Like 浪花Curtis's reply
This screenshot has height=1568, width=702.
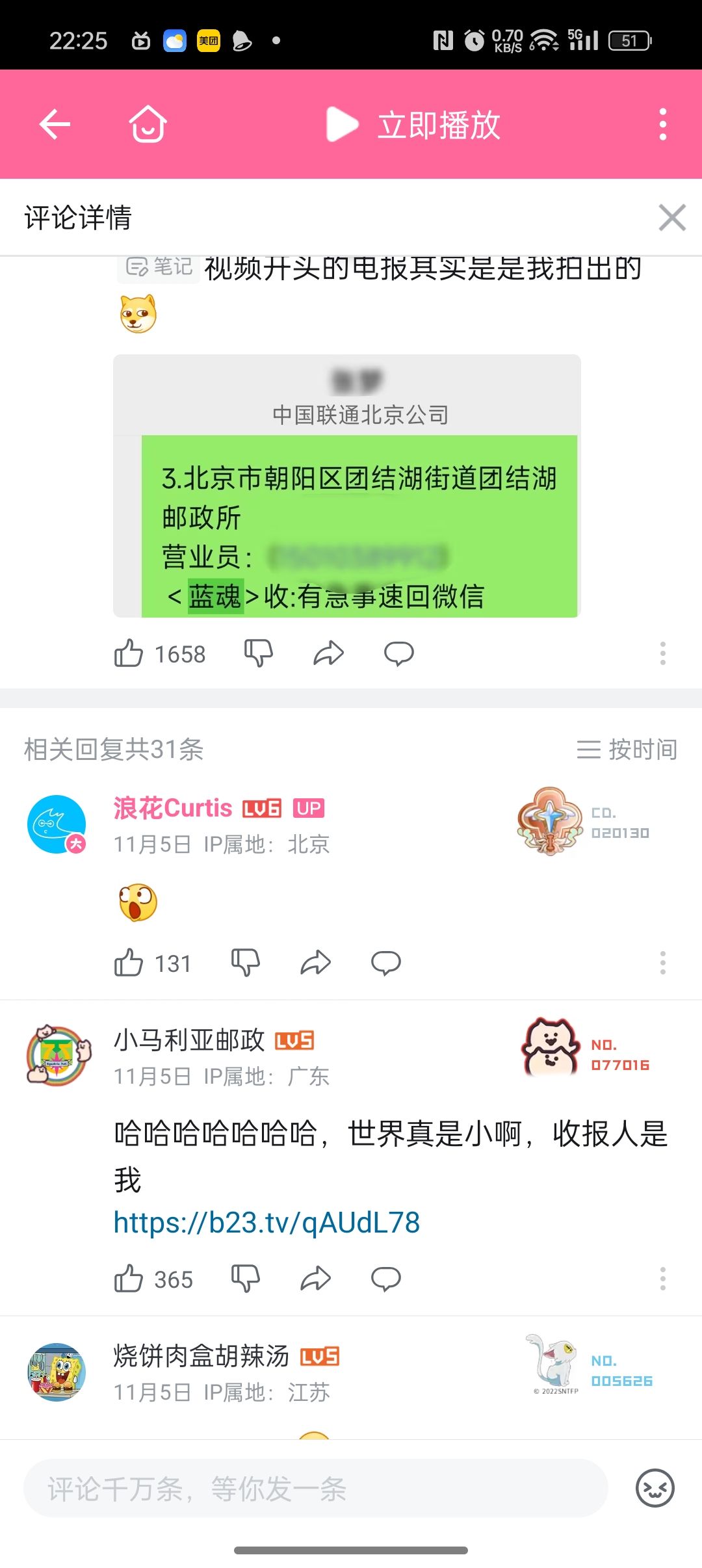[129, 963]
